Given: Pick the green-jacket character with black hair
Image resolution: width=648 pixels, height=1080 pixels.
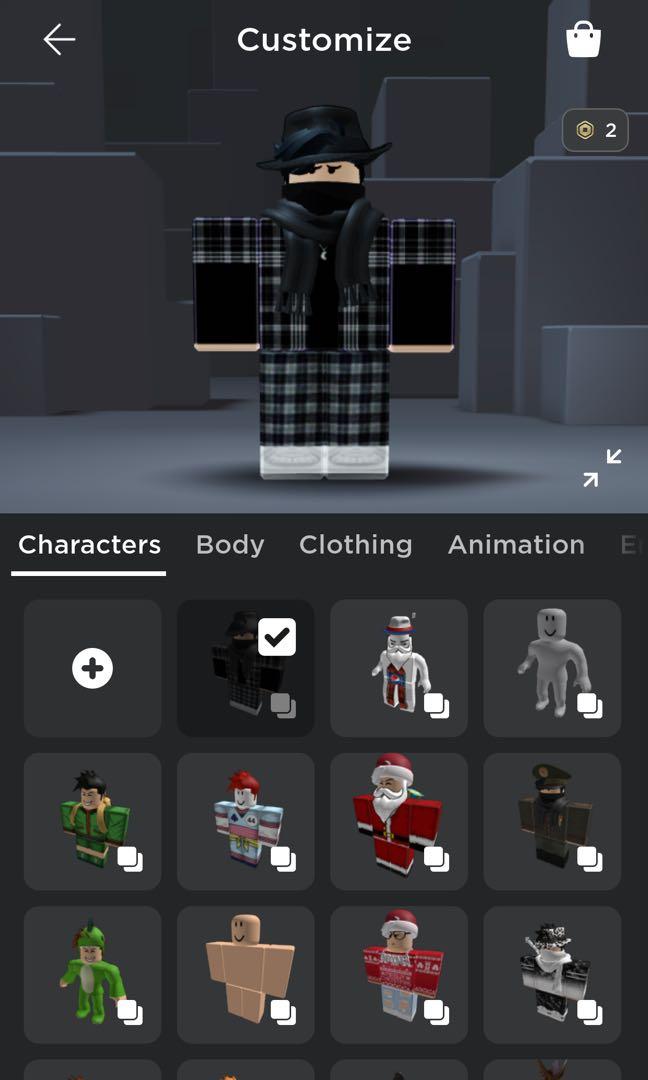Looking at the screenshot, I should point(92,821).
